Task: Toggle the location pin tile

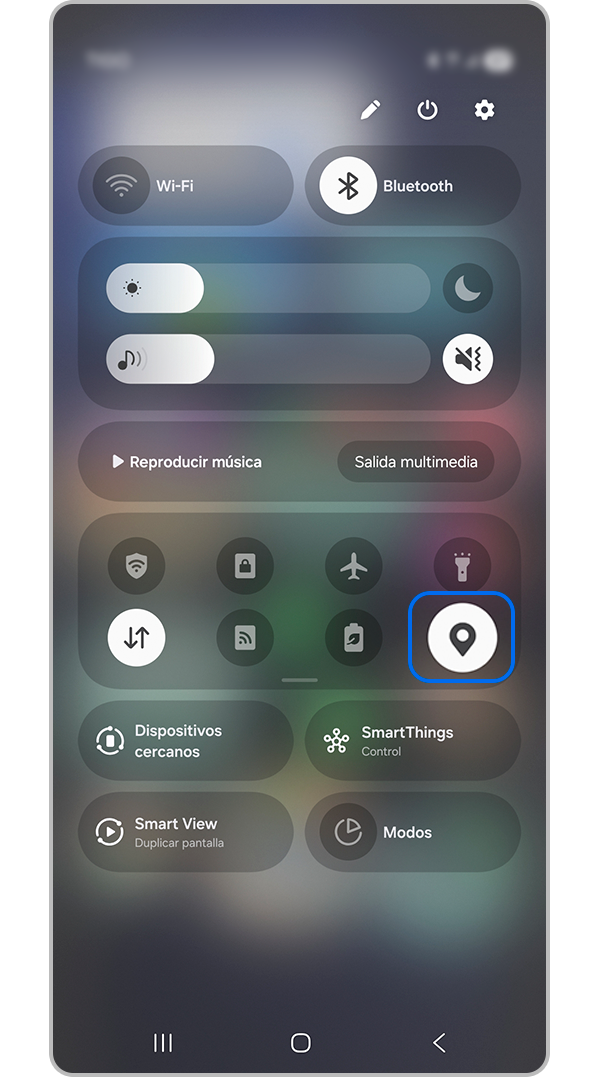Action: [461, 638]
